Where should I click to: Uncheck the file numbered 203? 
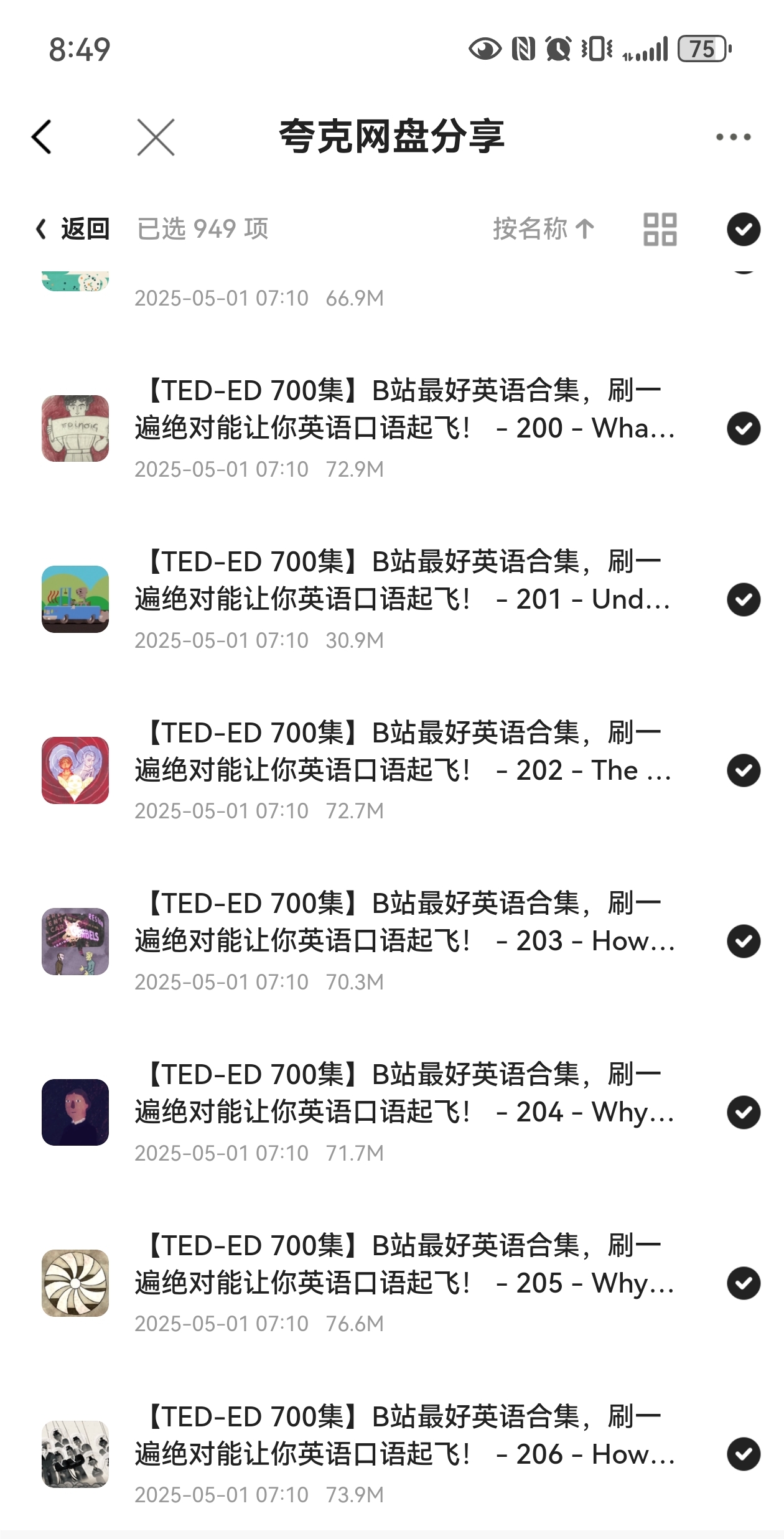744,941
